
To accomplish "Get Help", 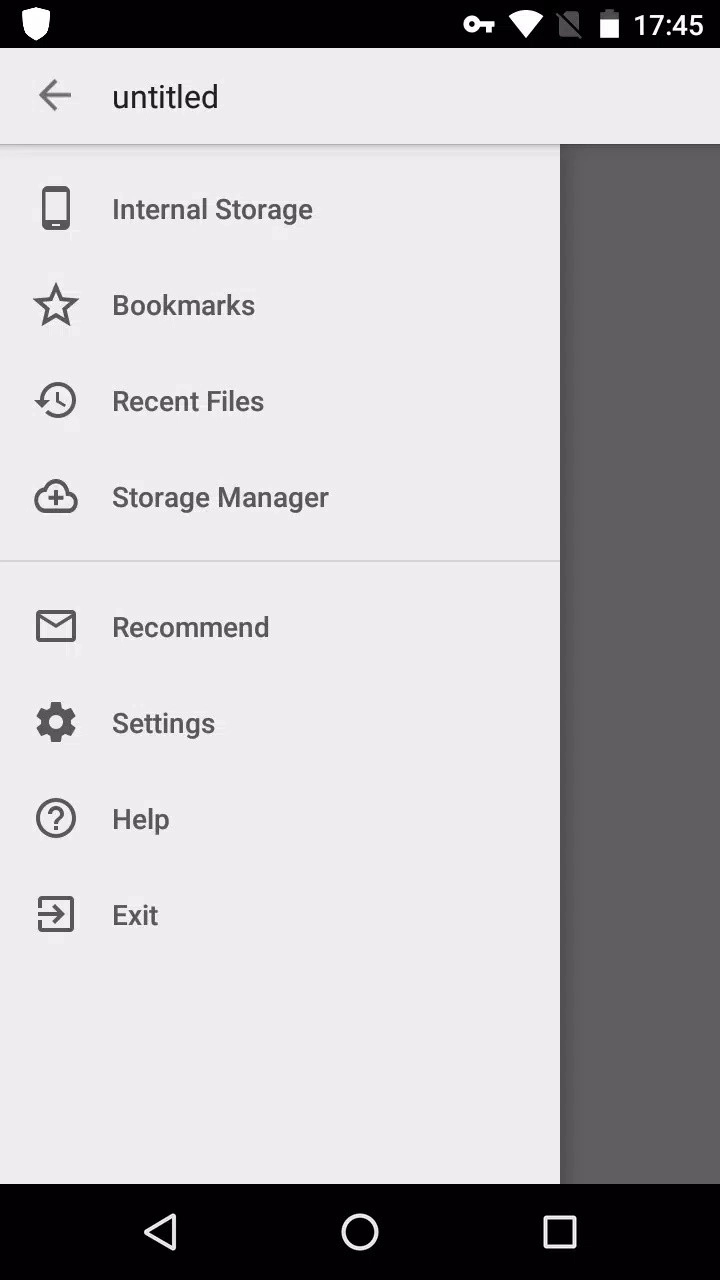I will point(140,819).
